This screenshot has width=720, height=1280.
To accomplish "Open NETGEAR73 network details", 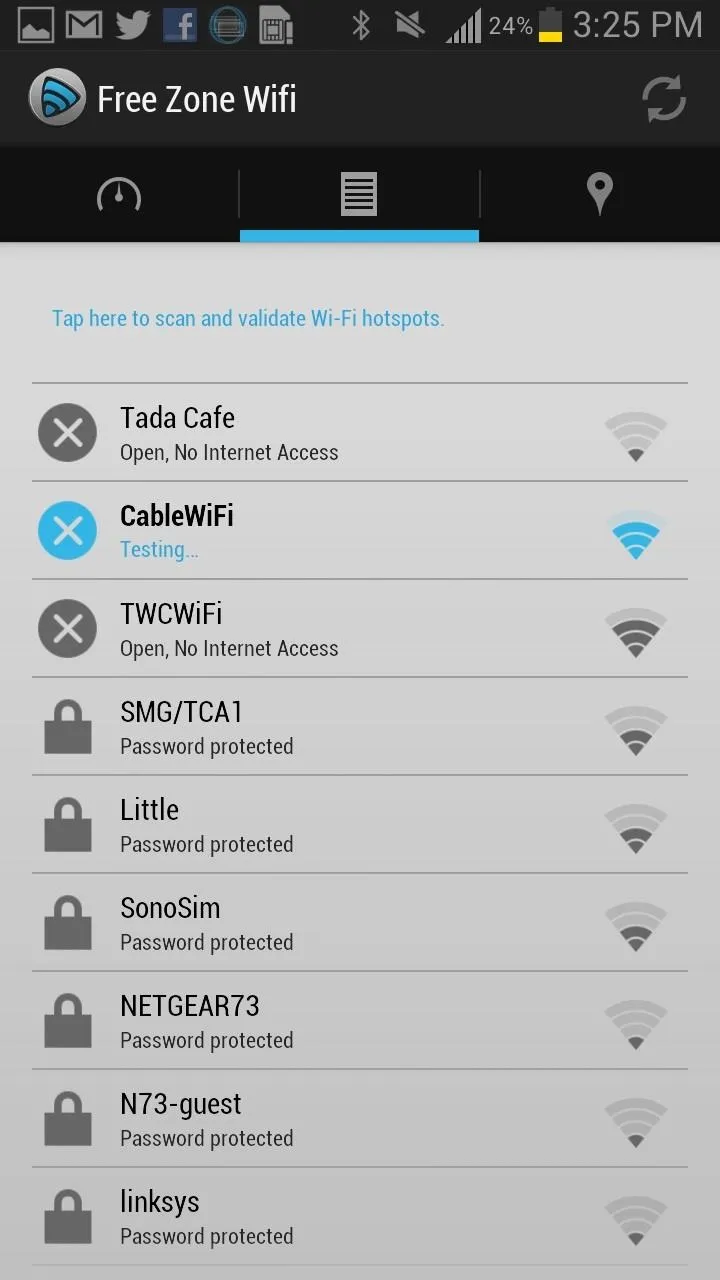I will 360,1020.
